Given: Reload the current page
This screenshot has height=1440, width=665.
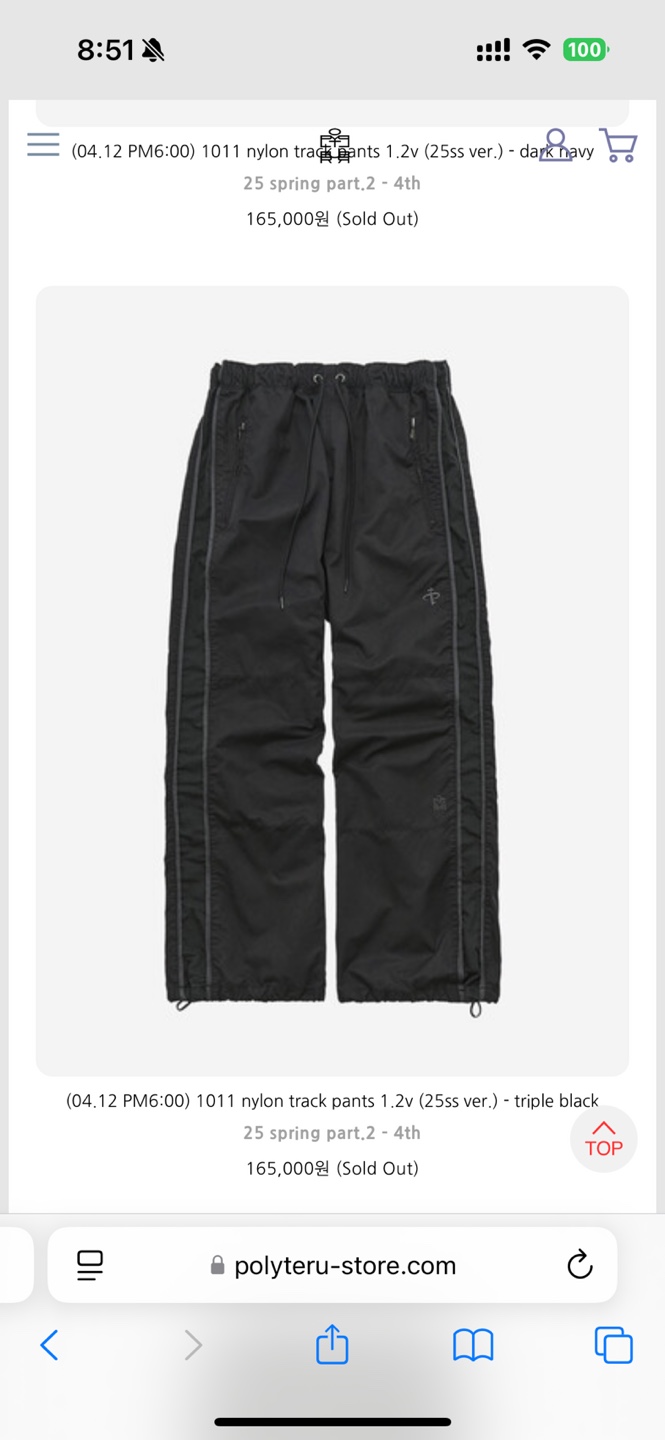Looking at the screenshot, I should [579, 1265].
